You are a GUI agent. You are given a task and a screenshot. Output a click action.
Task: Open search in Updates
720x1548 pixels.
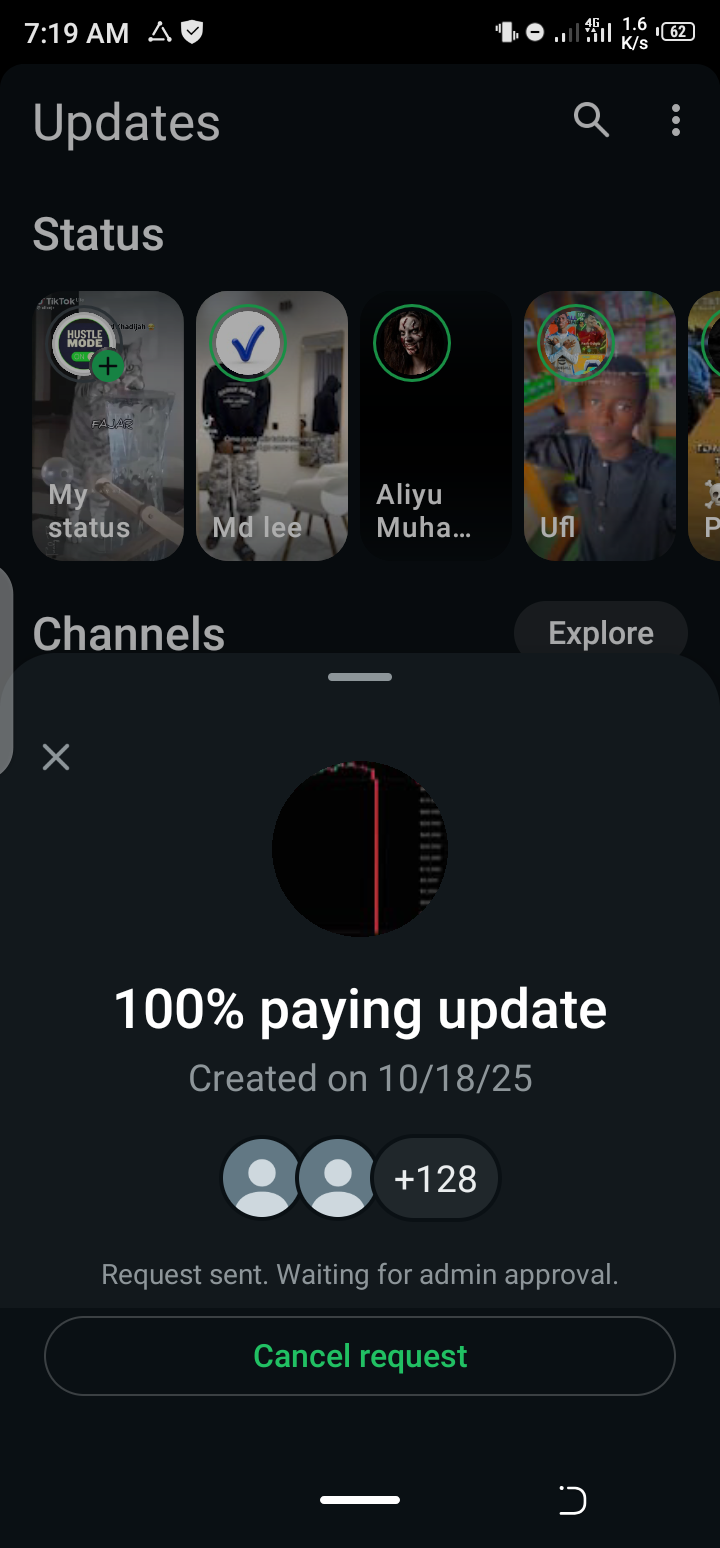coord(591,120)
